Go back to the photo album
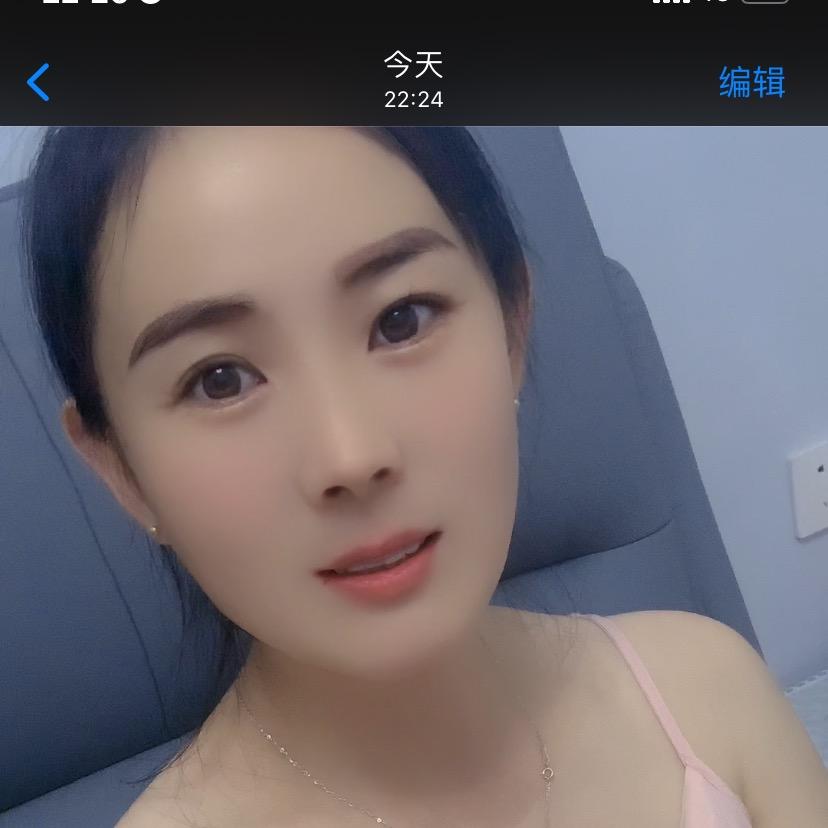 tap(39, 83)
